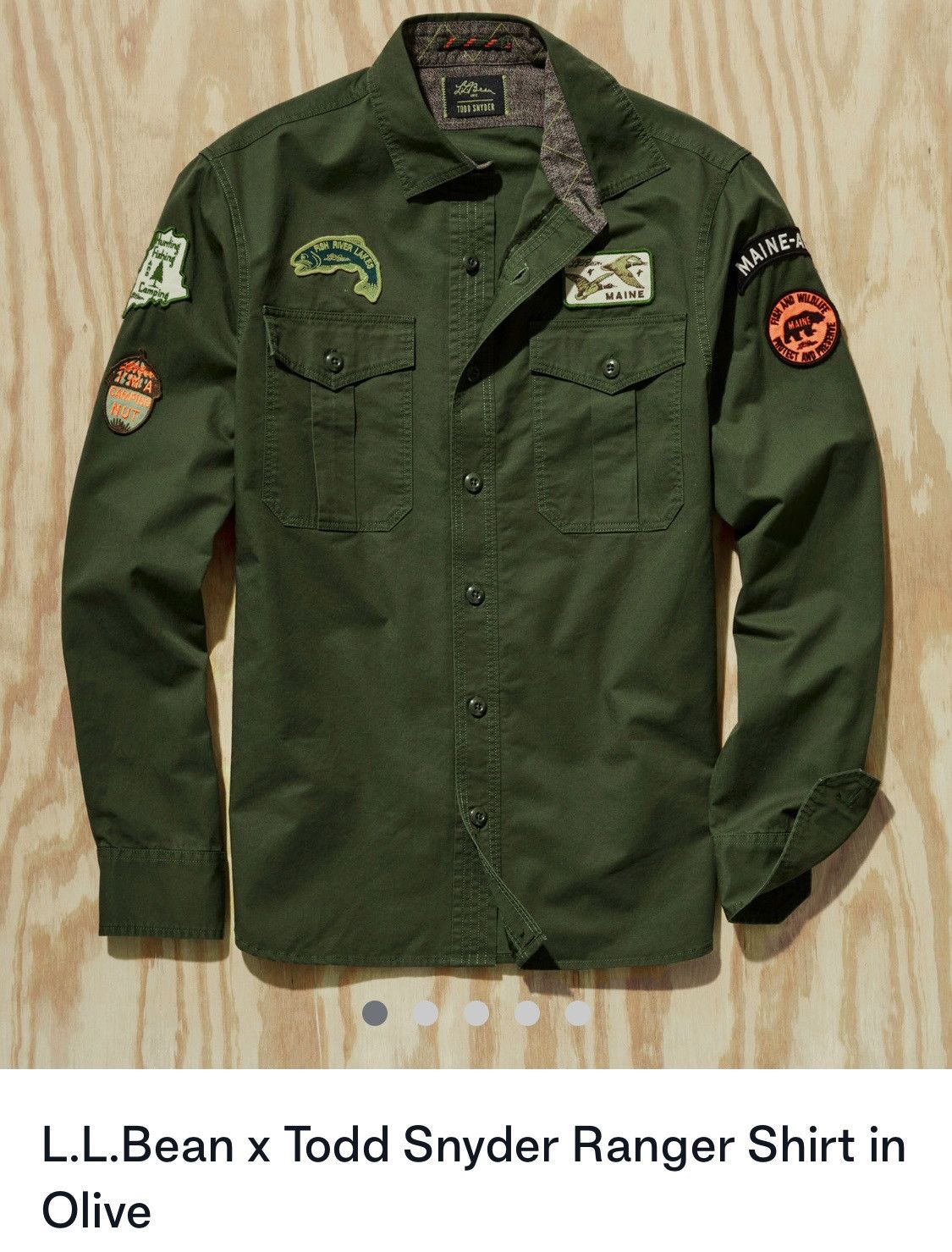The image size is (952, 1252).
Task: Click the product image to enlarge it
Action: pos(476,525)
